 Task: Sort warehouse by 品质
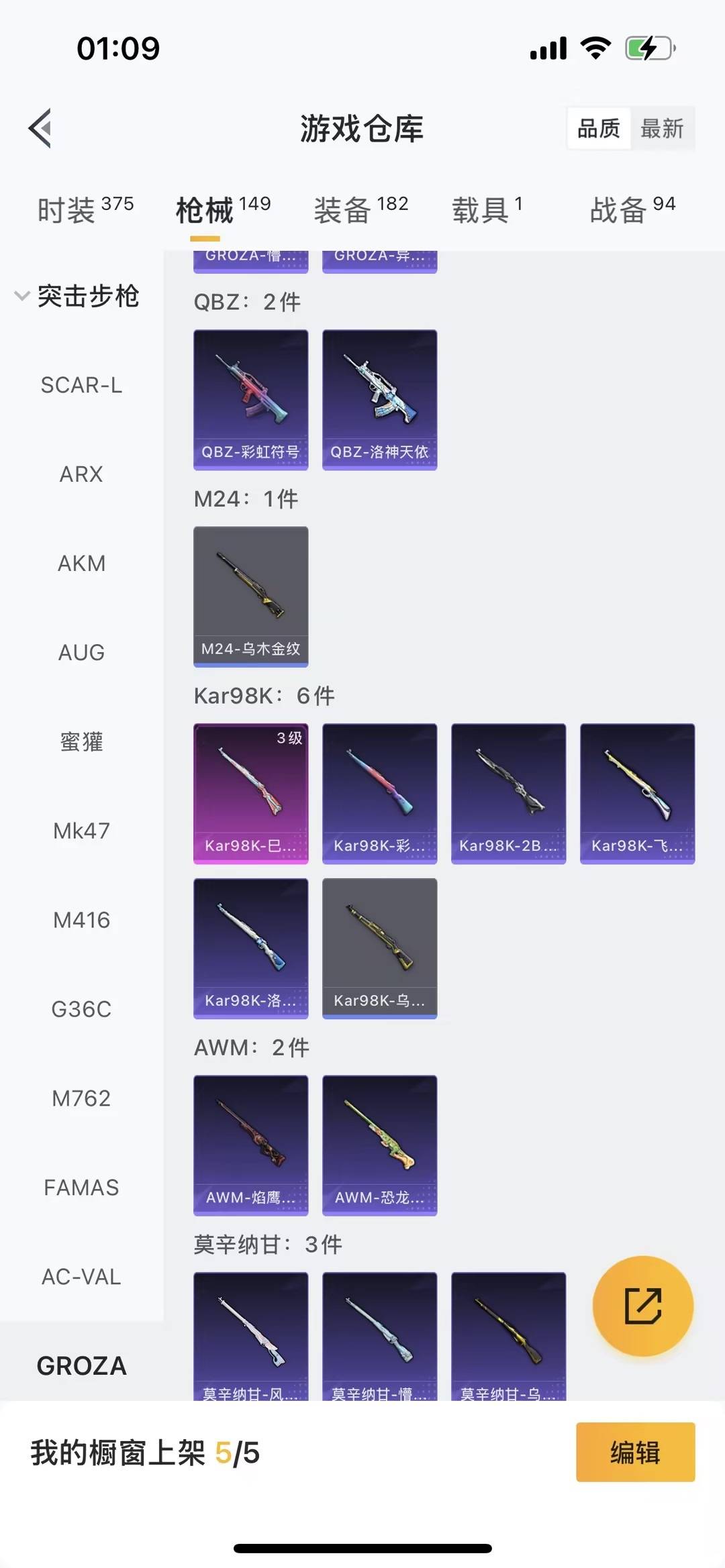coord(598,127)
